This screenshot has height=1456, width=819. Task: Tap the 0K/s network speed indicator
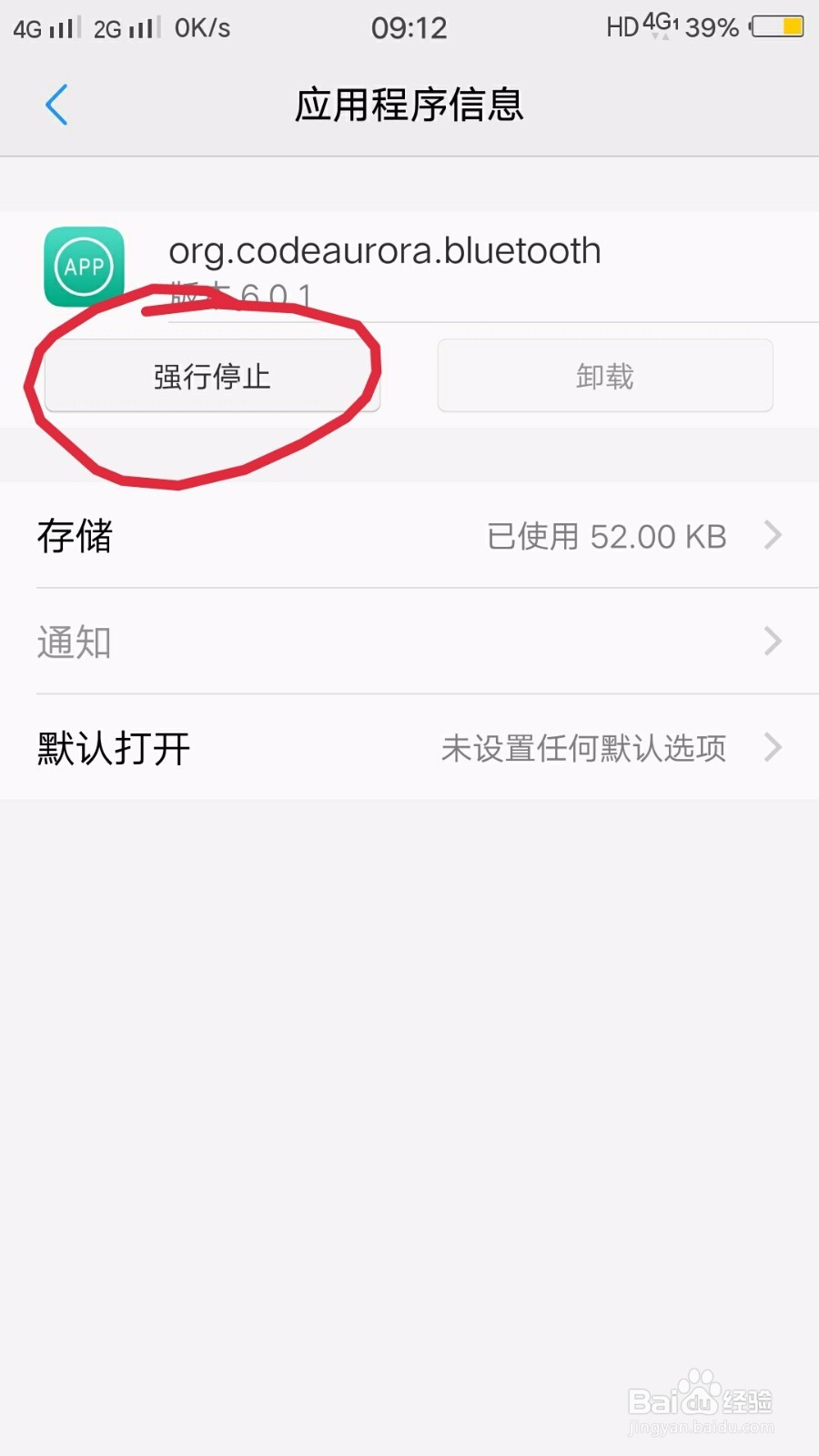pos(201,26)
